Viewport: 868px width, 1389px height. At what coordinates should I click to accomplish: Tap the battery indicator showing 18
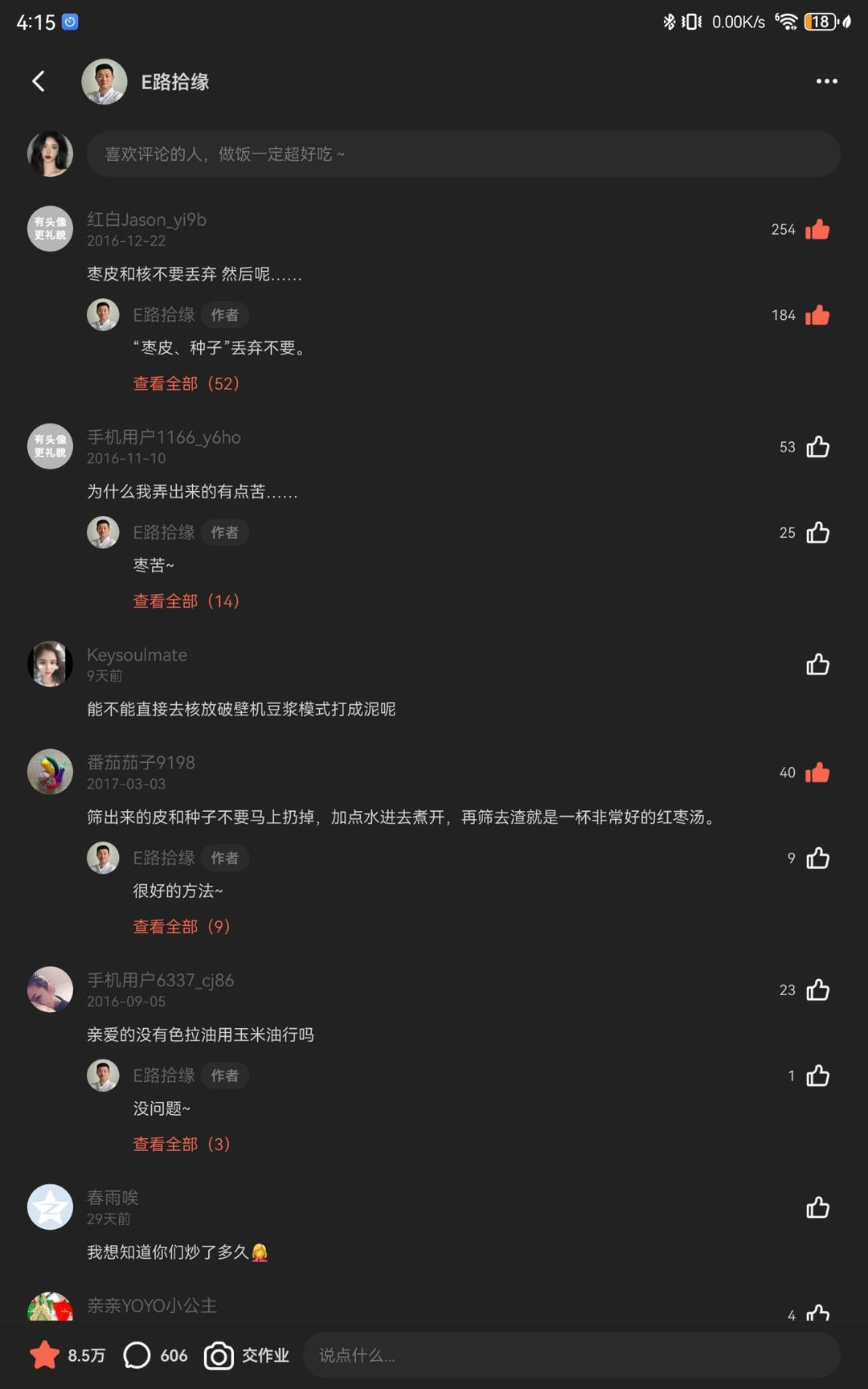(x=820, y=22)
